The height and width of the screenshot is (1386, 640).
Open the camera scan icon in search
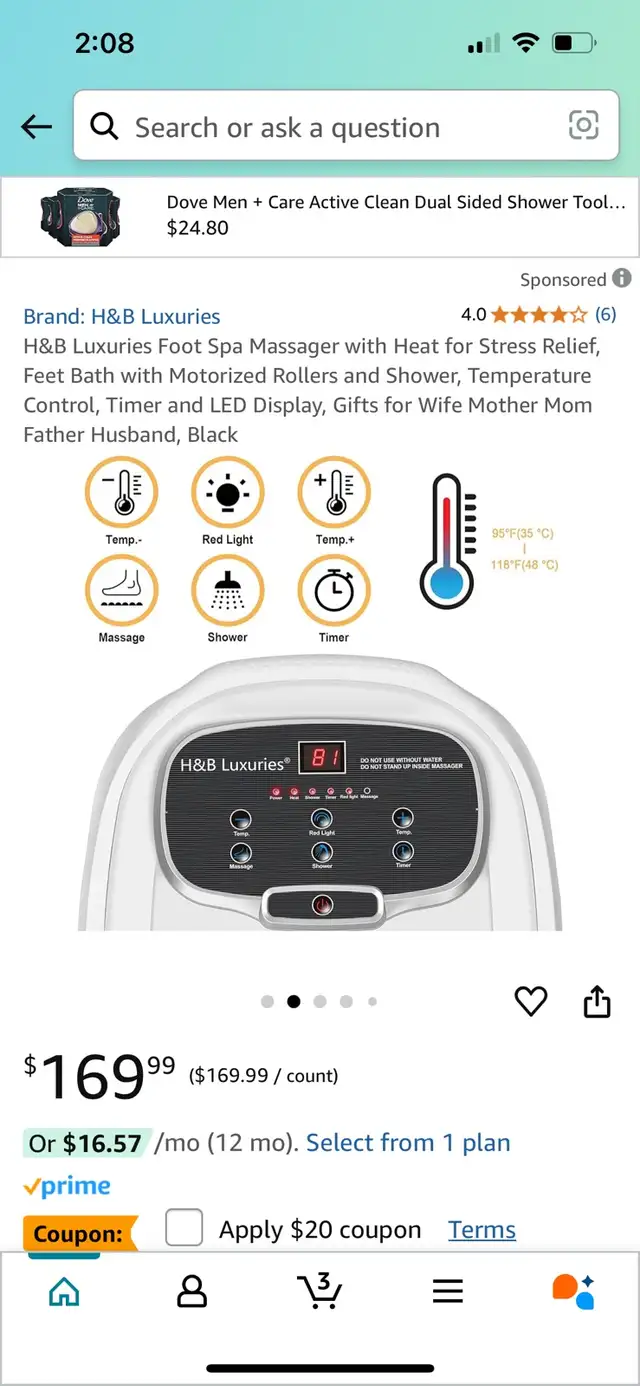click(x=583, y=125)
